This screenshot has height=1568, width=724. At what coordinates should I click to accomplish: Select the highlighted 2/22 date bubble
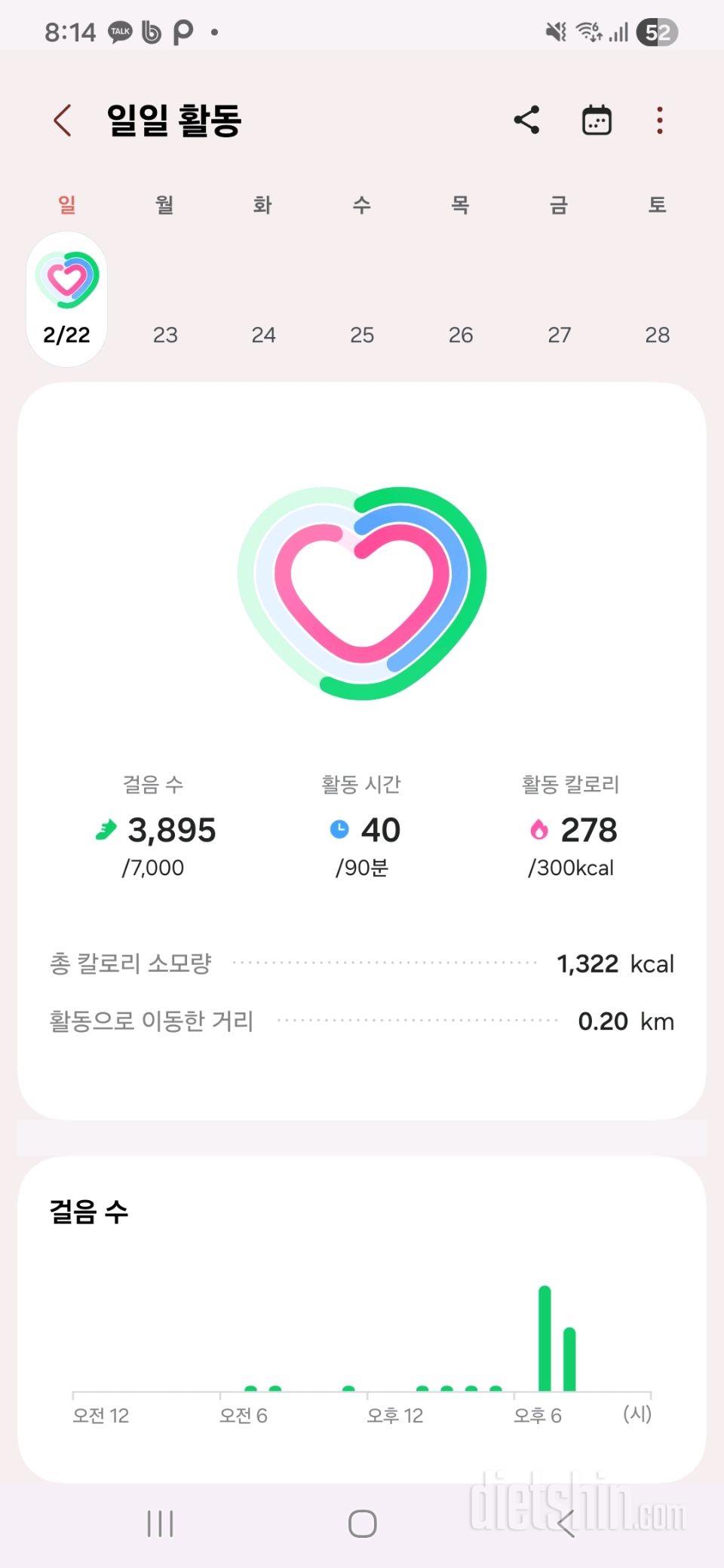pyautogui.click(x=66, y=298)
